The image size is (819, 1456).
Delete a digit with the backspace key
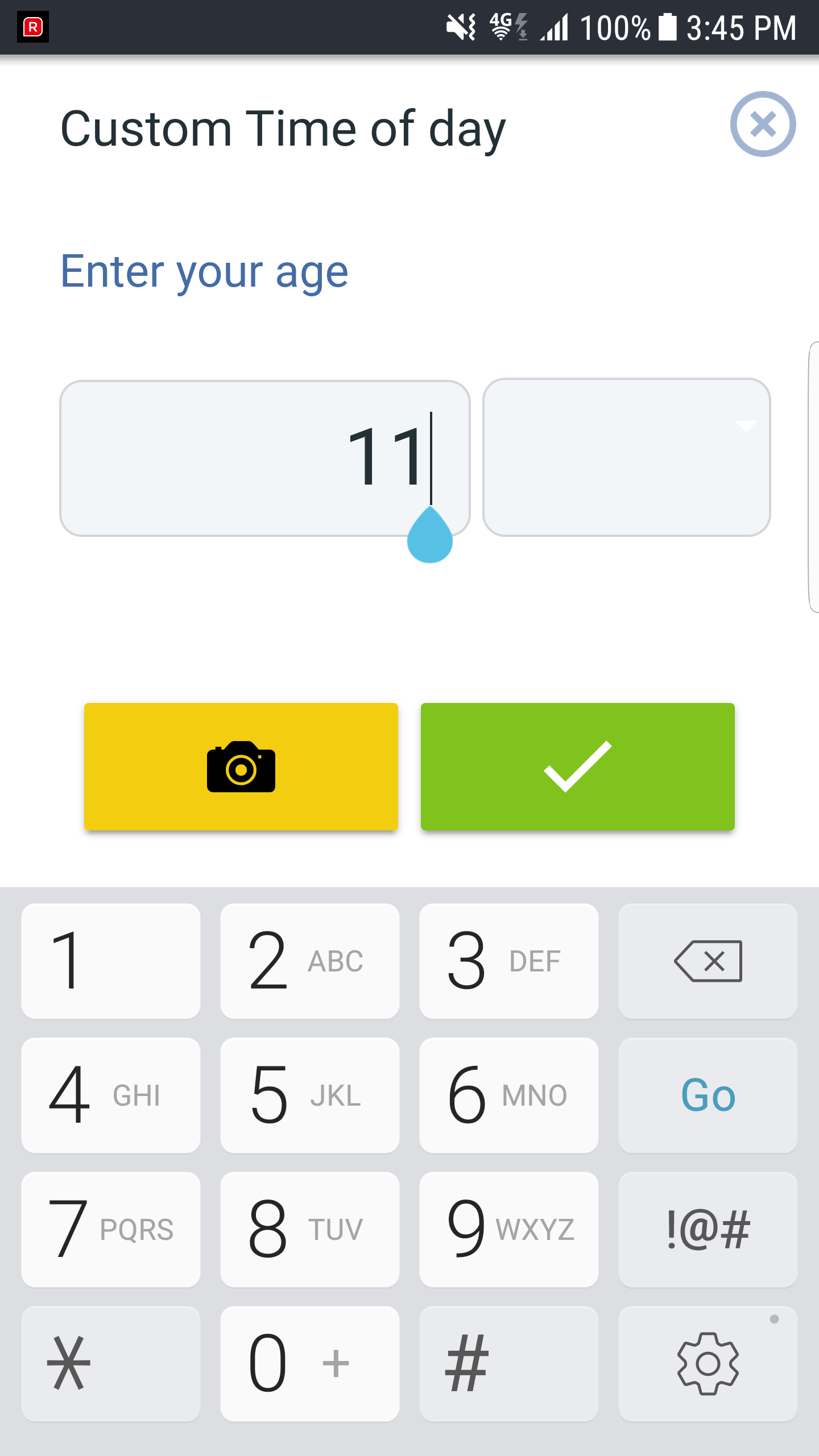(x=708, y=961)
